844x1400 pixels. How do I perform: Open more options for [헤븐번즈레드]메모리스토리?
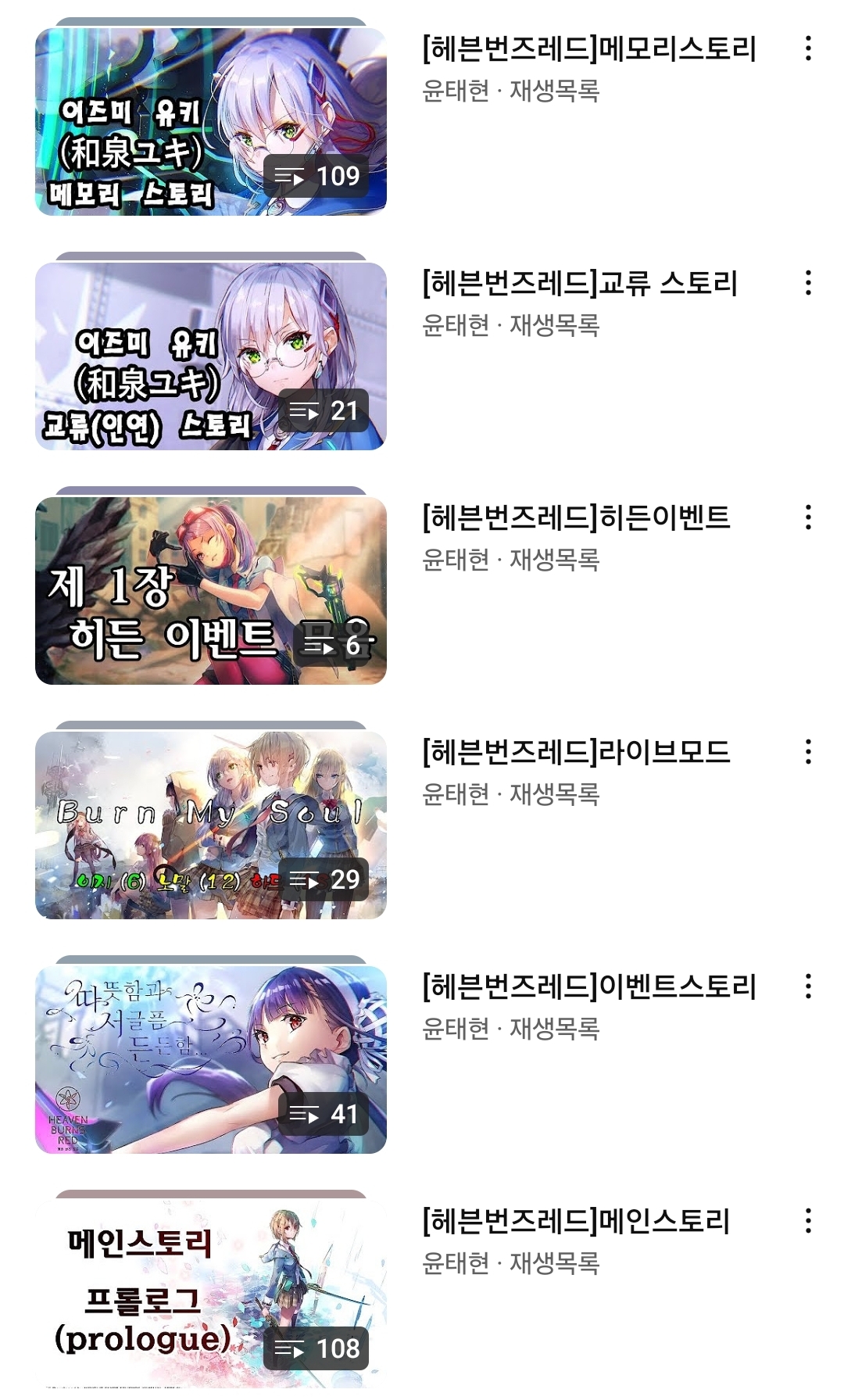[x=808, y=48]
